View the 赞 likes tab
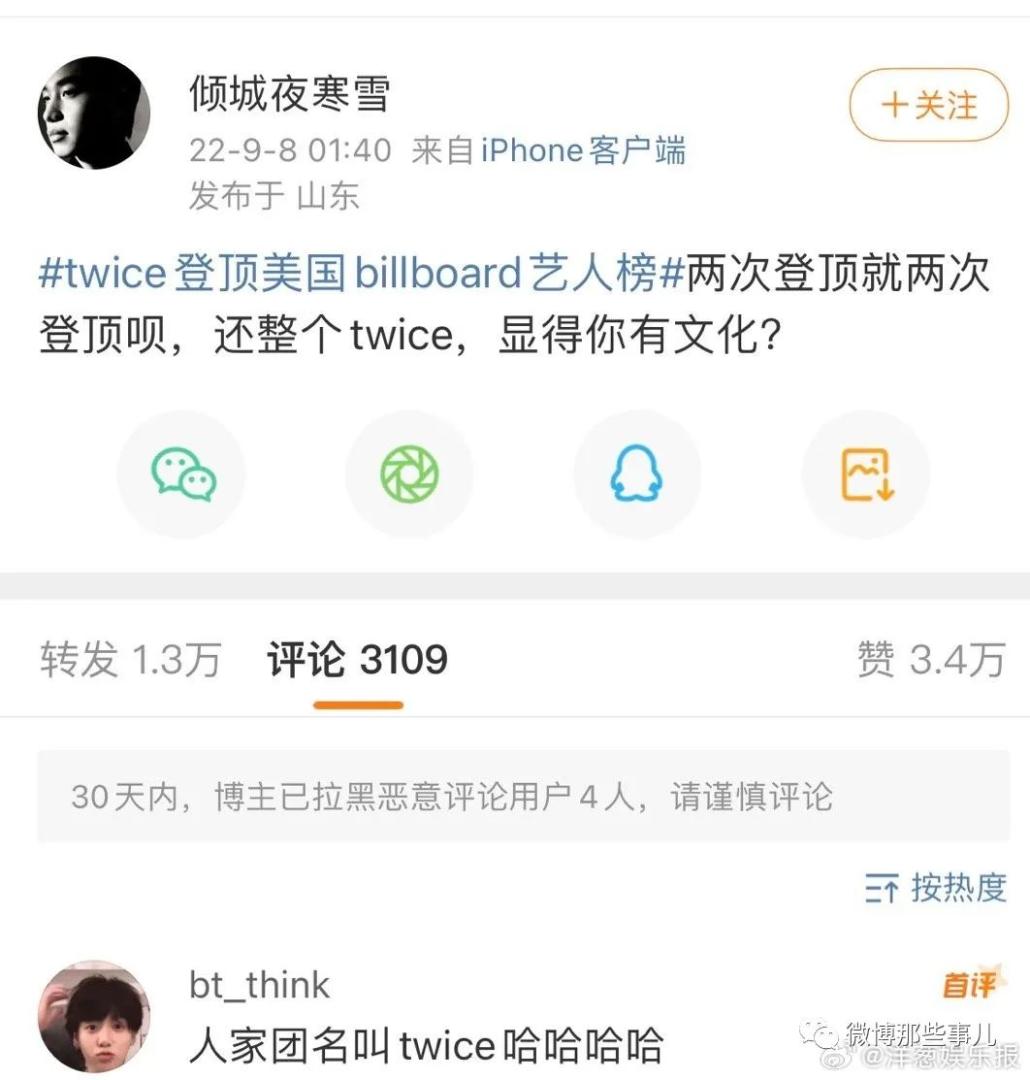Image resolution: width=1030 pixels, height=1080 pixels. tap(930, 660)
